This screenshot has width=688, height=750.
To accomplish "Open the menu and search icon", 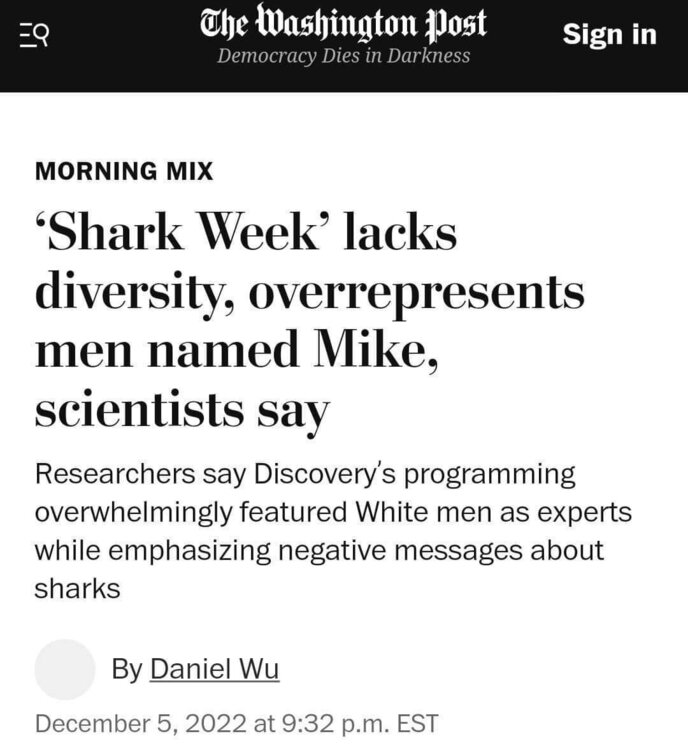I will point(36,36).
